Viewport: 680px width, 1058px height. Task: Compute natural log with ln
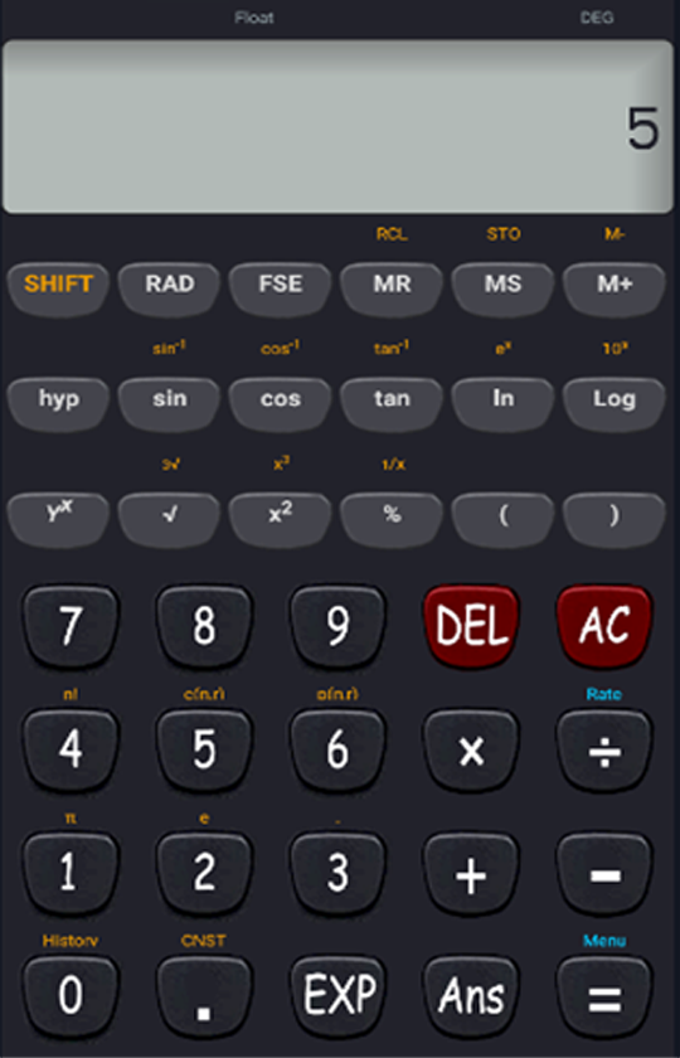click(502, 399)
